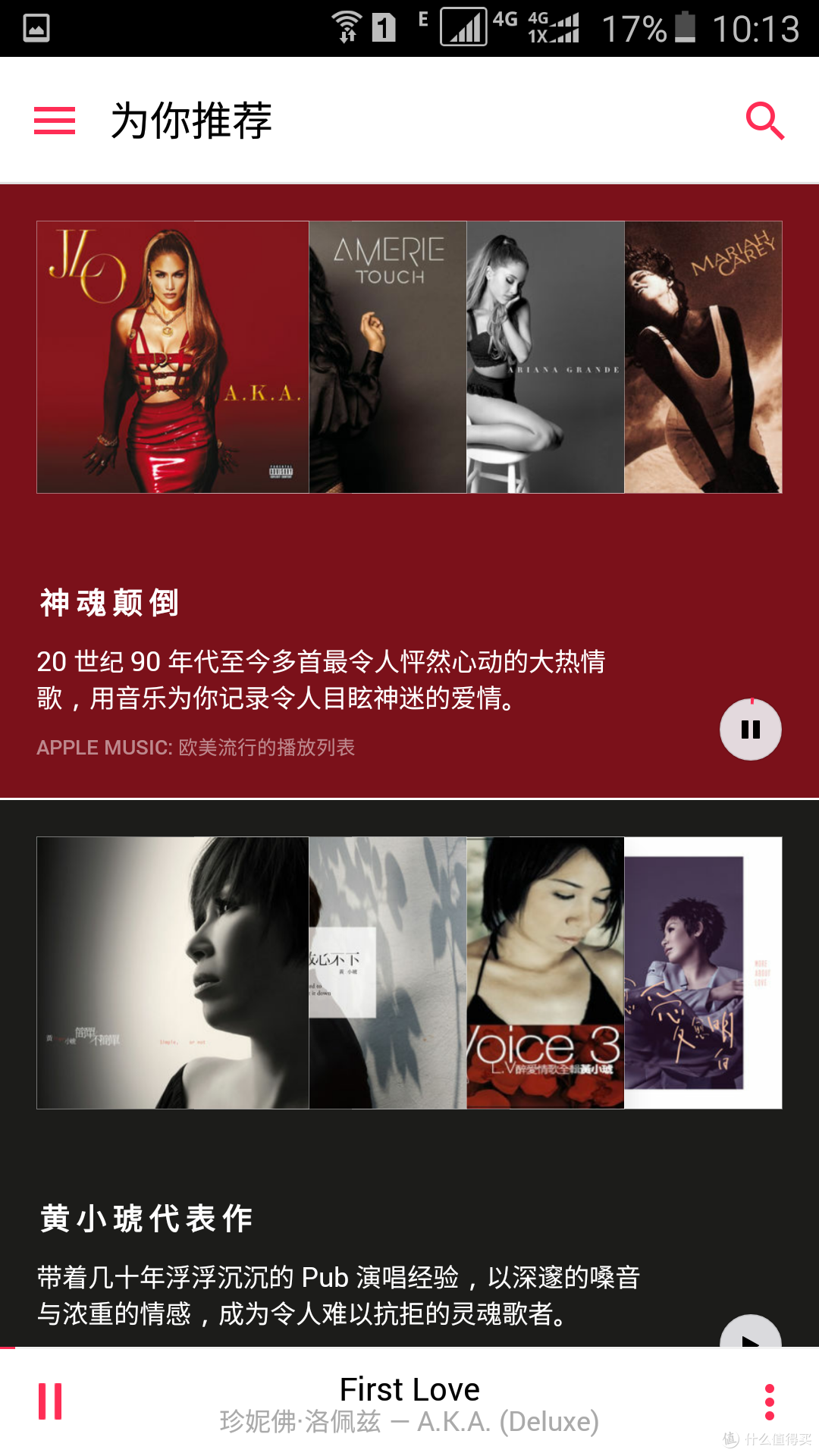The height and width of the screenshot is (1456, 819).
Task: Pause the 神魂颠倒 playlist
Action: tap(750, 730)
